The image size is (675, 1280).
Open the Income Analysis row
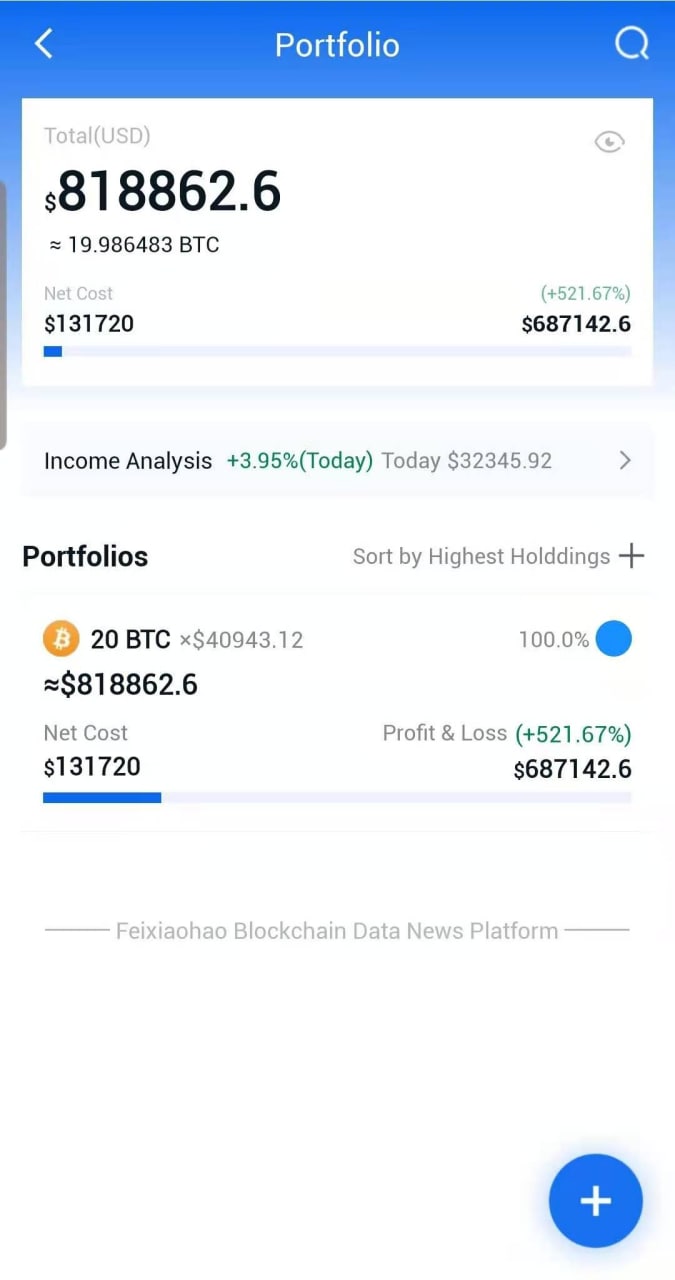point(338,461)
